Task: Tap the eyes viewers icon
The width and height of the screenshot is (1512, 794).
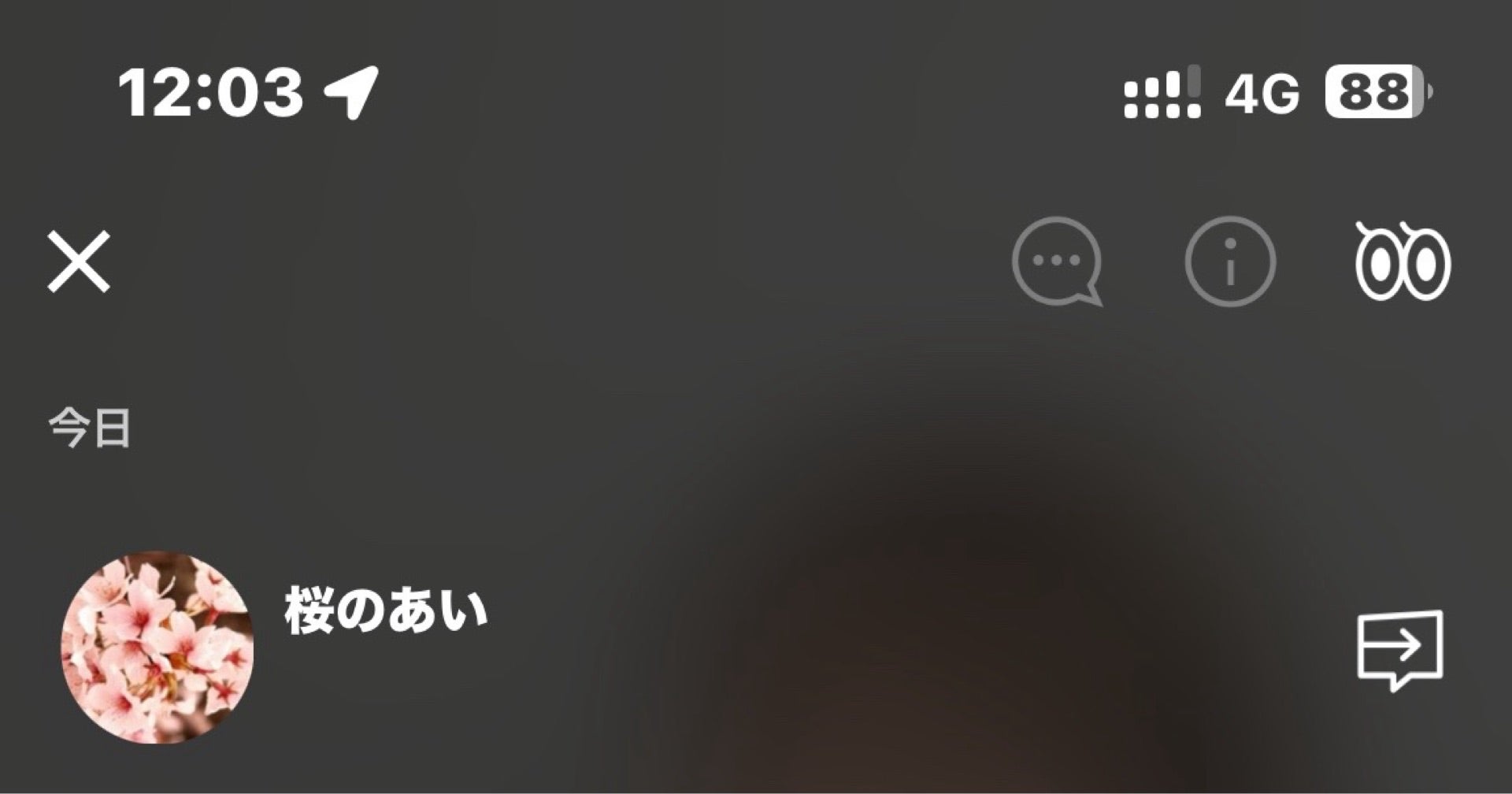Action: pos(1403,263)
